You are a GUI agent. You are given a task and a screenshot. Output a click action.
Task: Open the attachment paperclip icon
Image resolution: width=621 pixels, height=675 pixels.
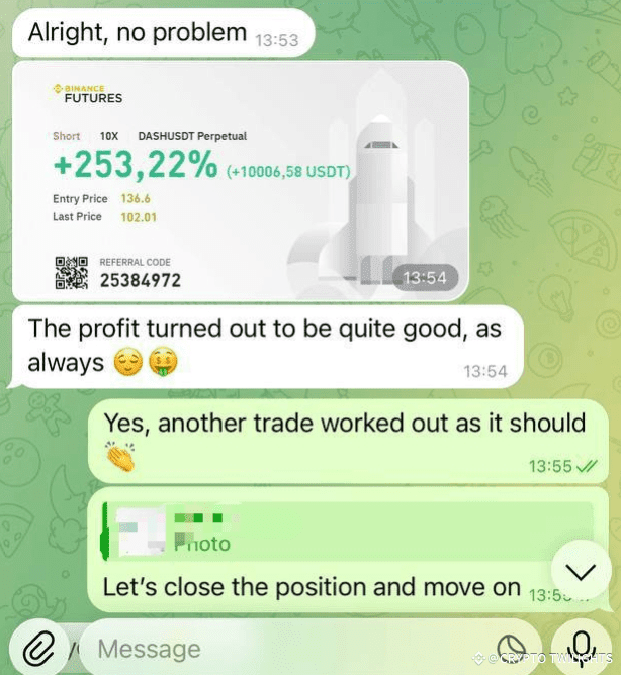click(39, 649)
